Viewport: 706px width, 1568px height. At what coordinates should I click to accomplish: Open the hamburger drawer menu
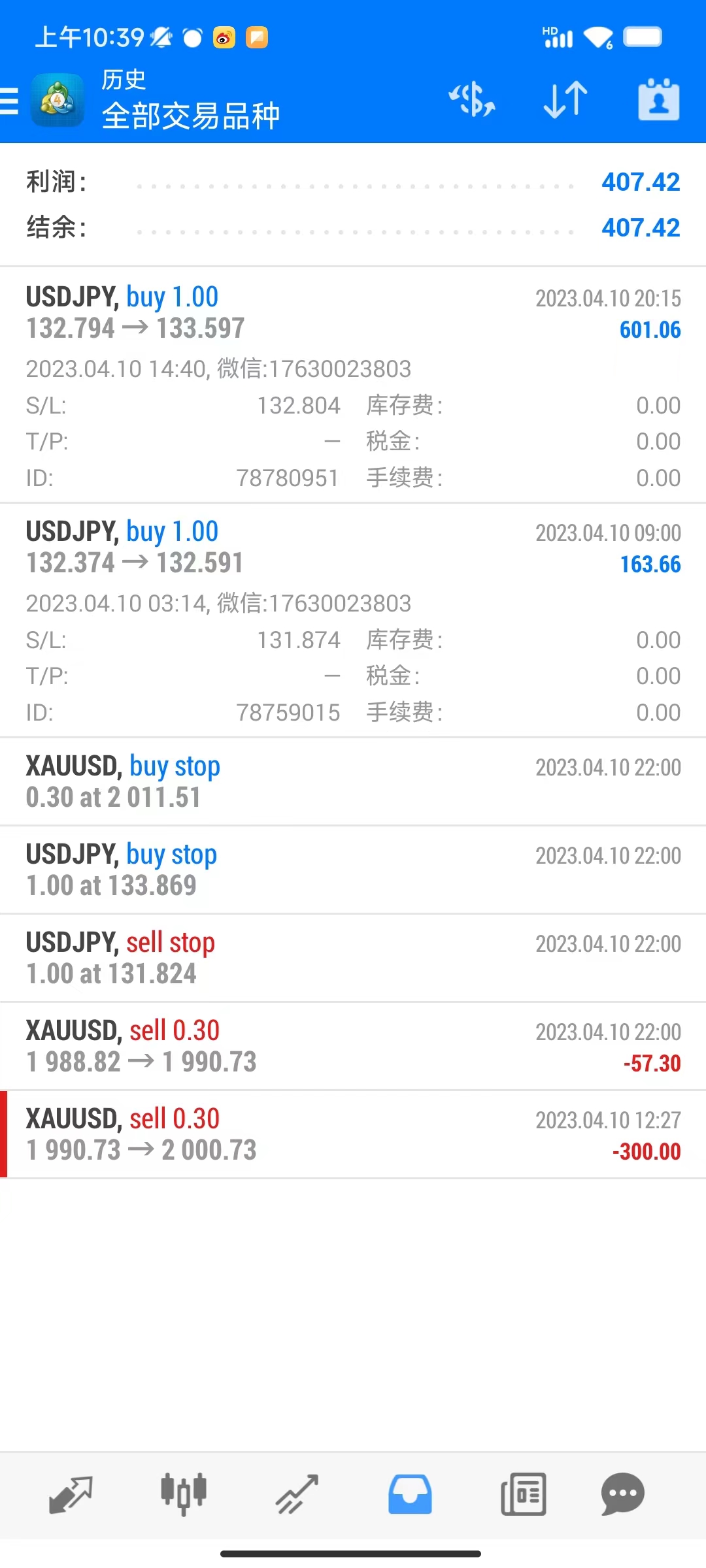tap(10, 101)
